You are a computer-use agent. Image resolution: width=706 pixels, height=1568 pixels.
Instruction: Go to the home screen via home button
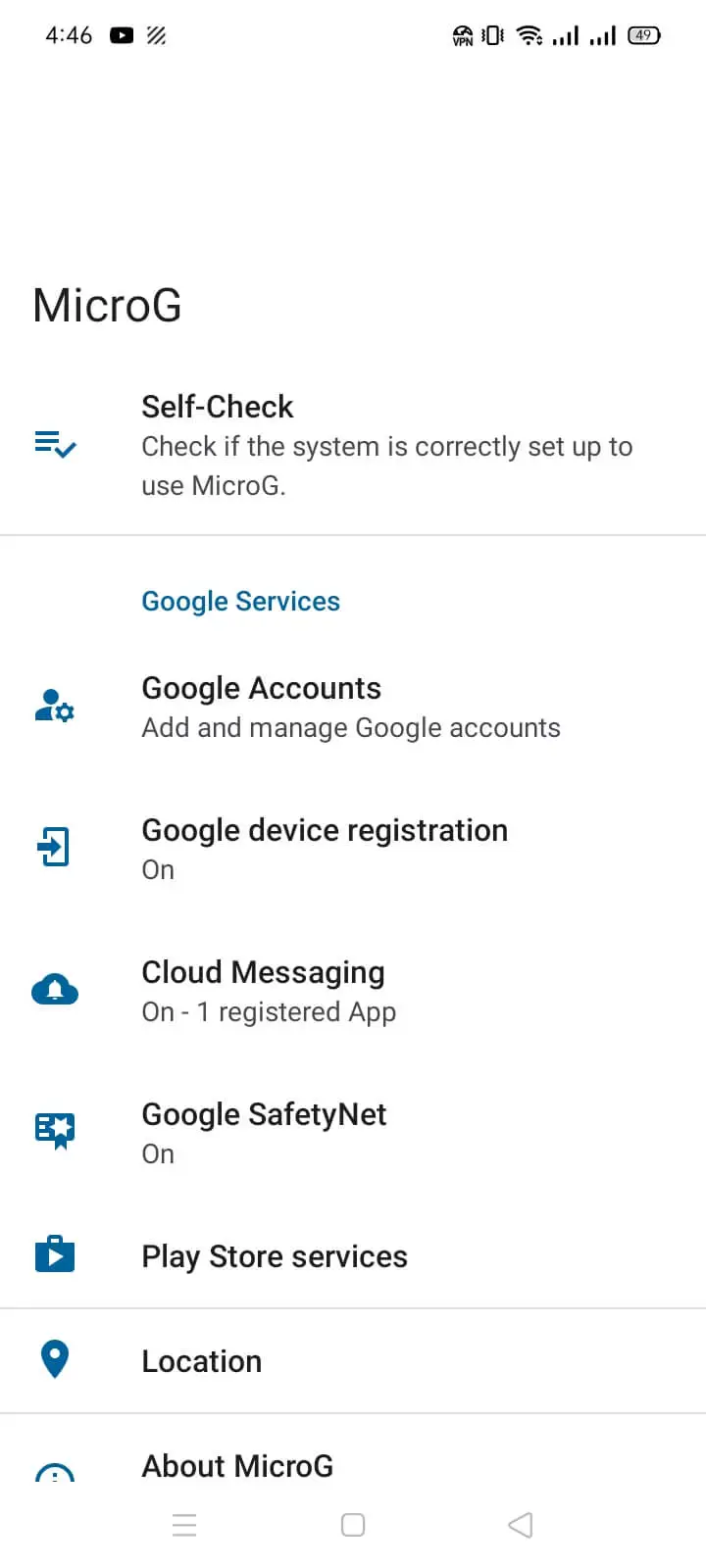coord(353,1525)
